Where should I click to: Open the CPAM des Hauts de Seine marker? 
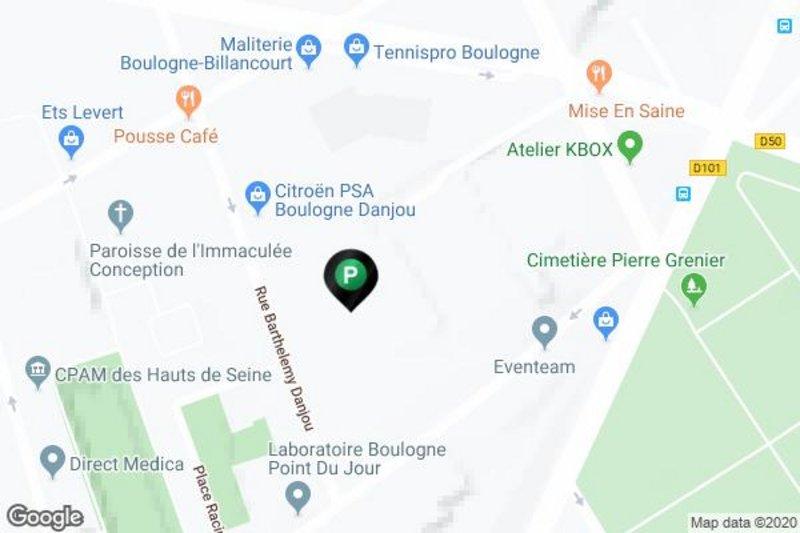(x=38, y=369)
